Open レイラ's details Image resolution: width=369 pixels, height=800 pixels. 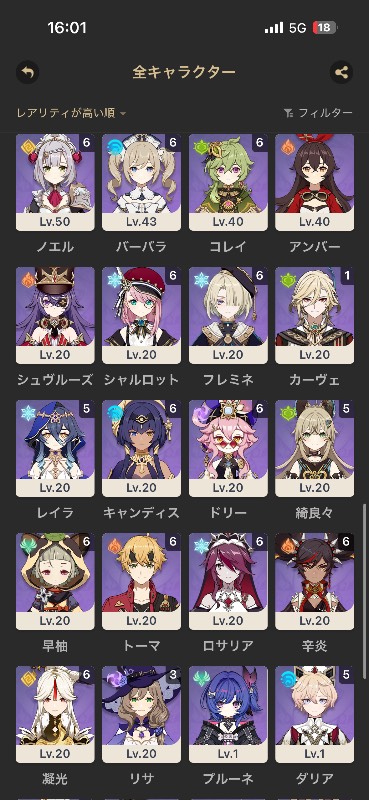click(55, 448)
